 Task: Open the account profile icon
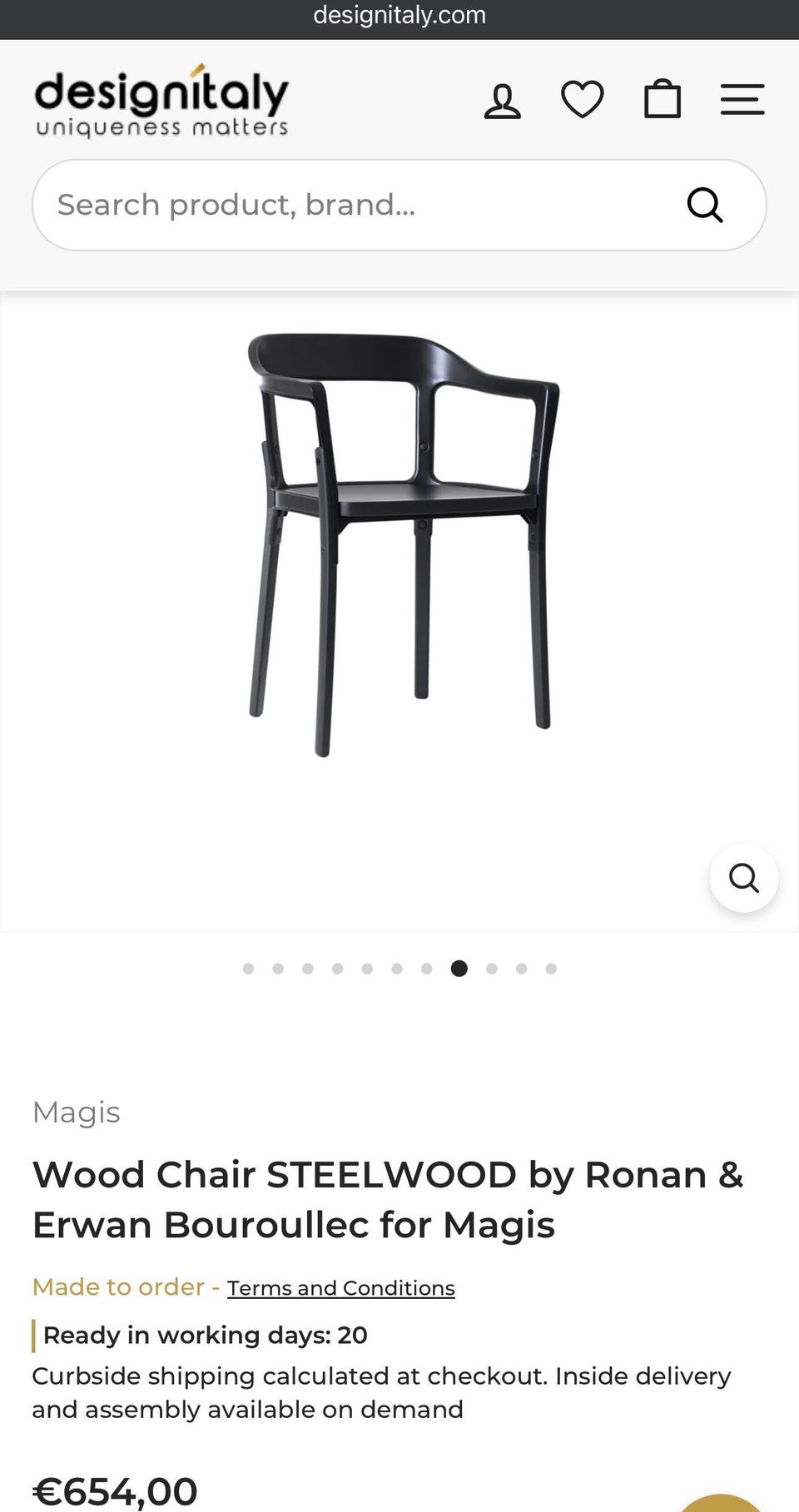pos(503,101)
